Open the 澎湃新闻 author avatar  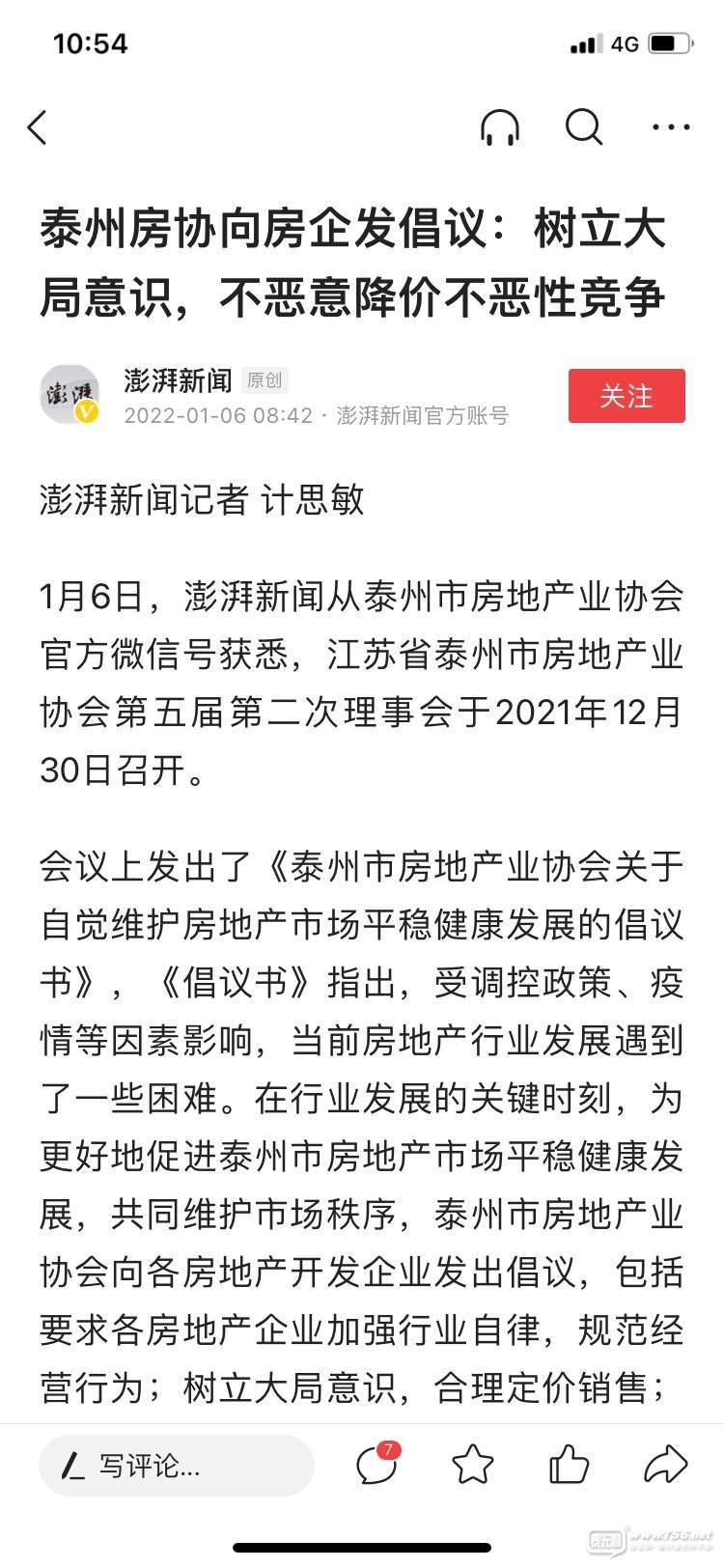(x=70, y=394)
